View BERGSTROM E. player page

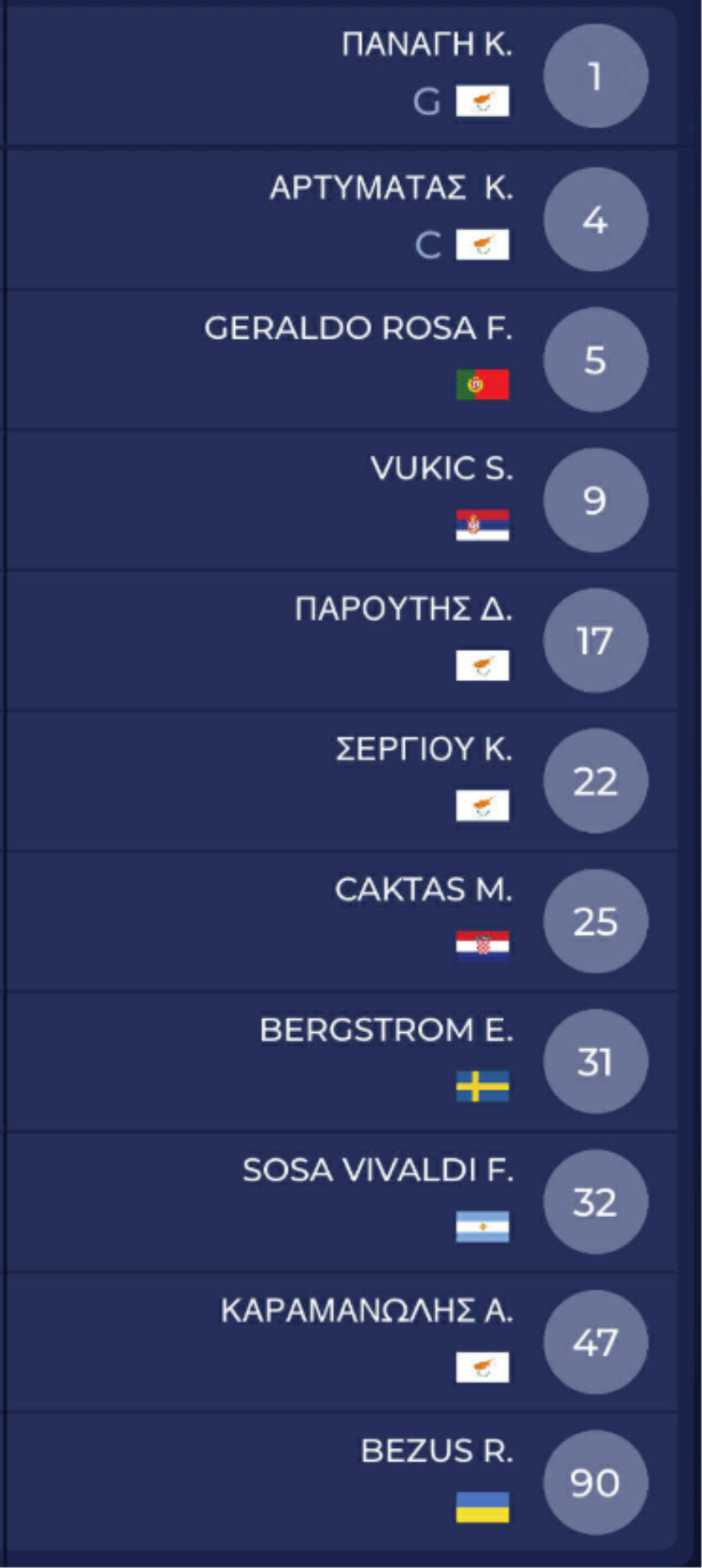pos(386,1031)
